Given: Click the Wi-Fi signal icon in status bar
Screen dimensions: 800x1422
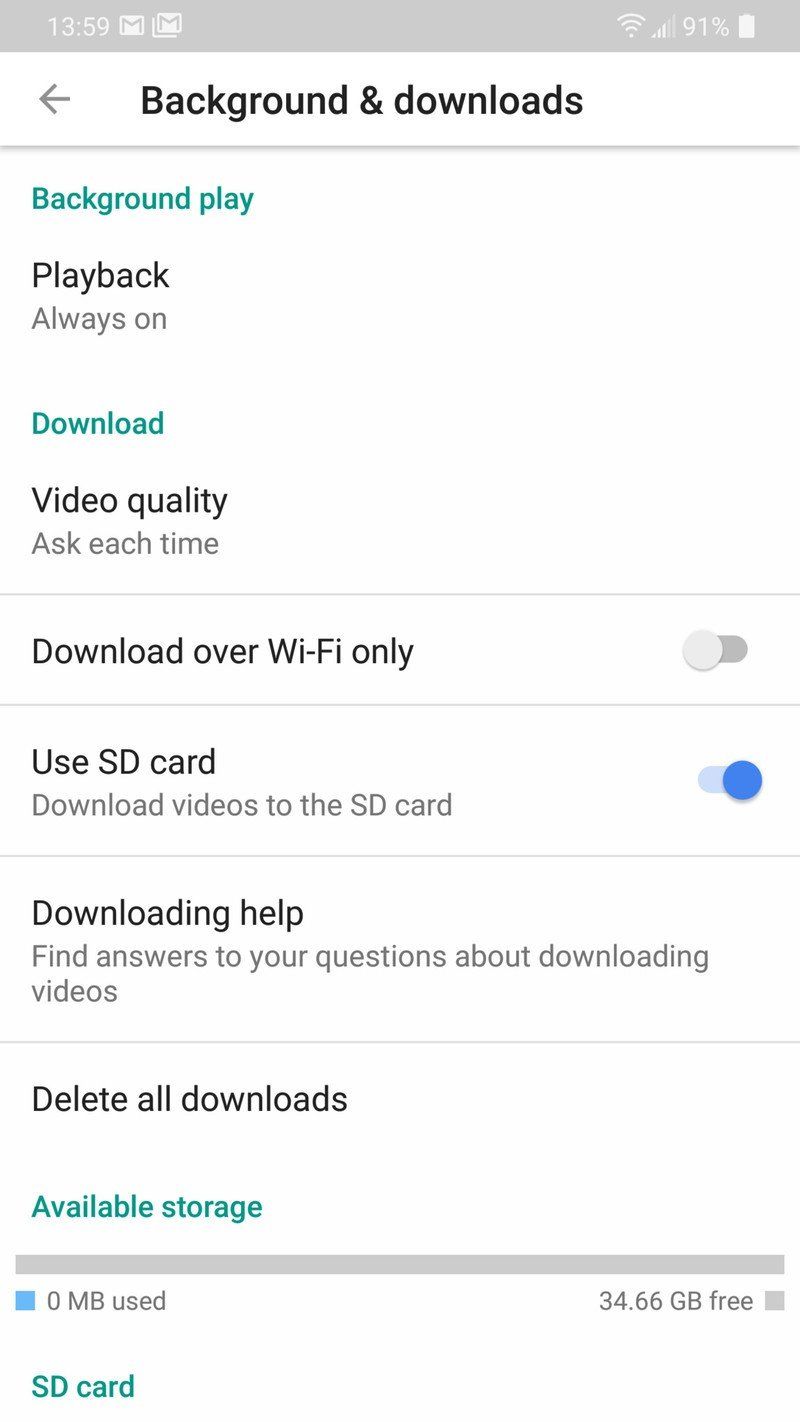Looking at the screenshot, I should (x=630, y=26).
